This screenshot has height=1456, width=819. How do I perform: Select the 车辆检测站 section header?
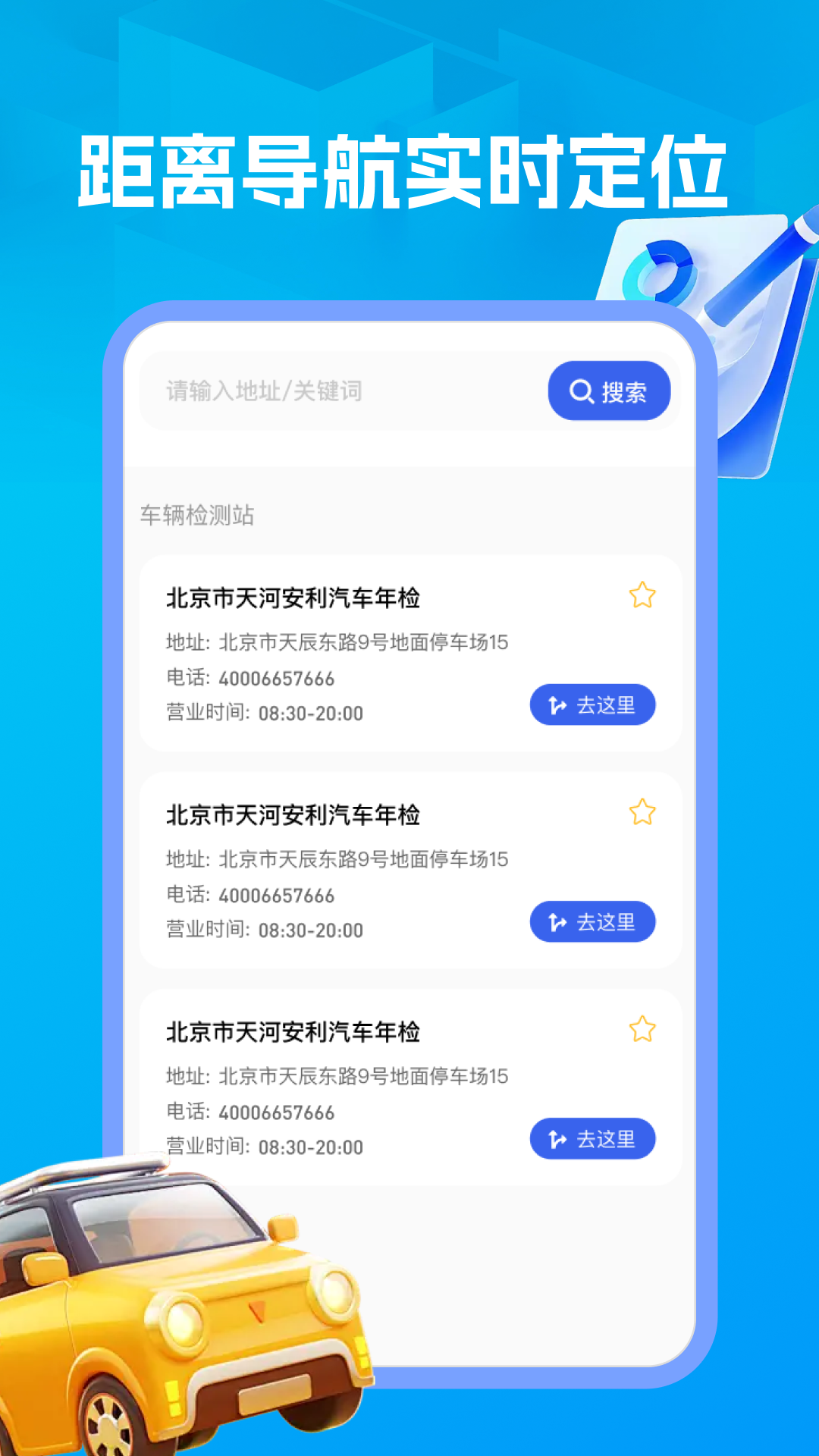196,516
